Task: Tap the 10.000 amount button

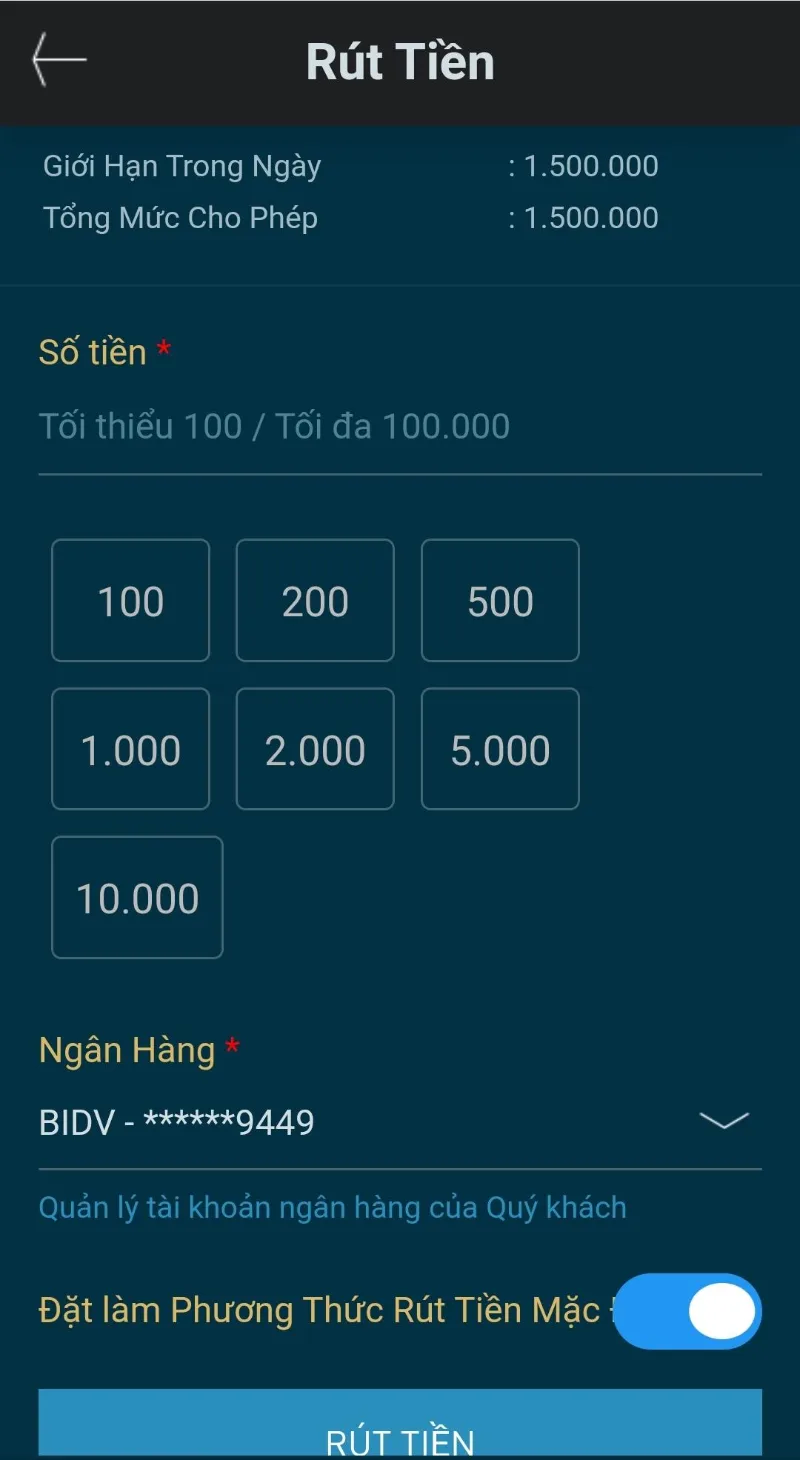Action: [137, 897]
